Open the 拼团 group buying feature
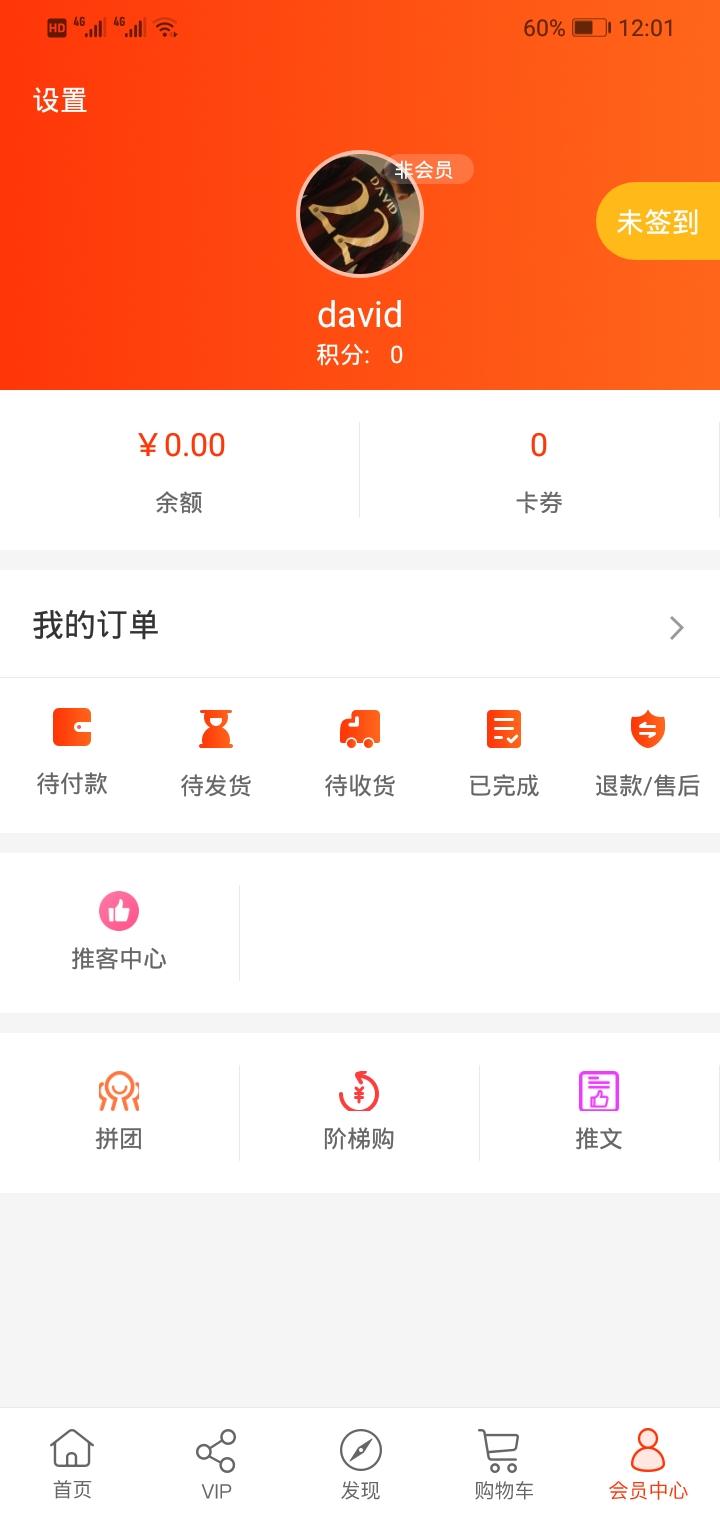This screenshot has height=1520, width=720. click(x=119, y=1110)
